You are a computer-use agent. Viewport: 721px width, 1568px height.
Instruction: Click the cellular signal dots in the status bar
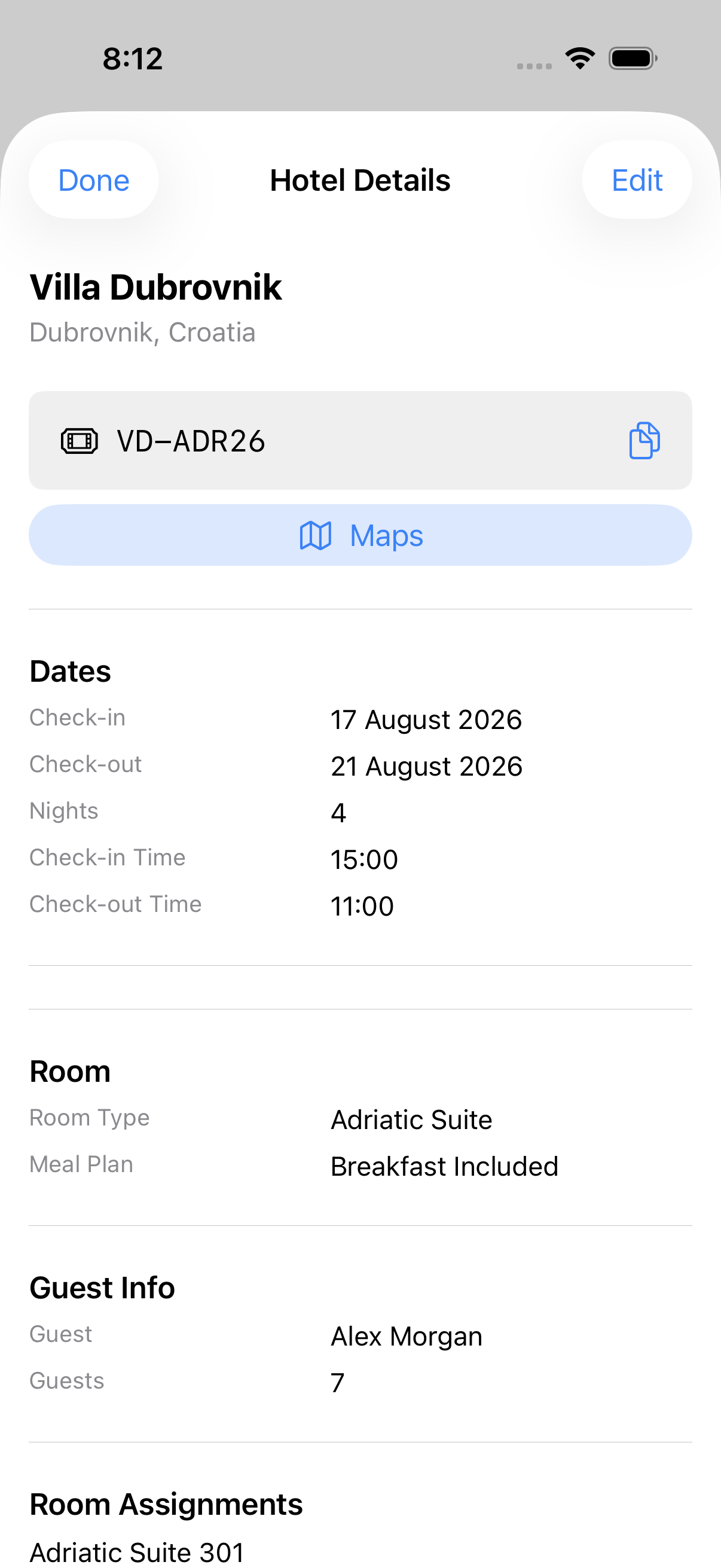coord(534,61)
